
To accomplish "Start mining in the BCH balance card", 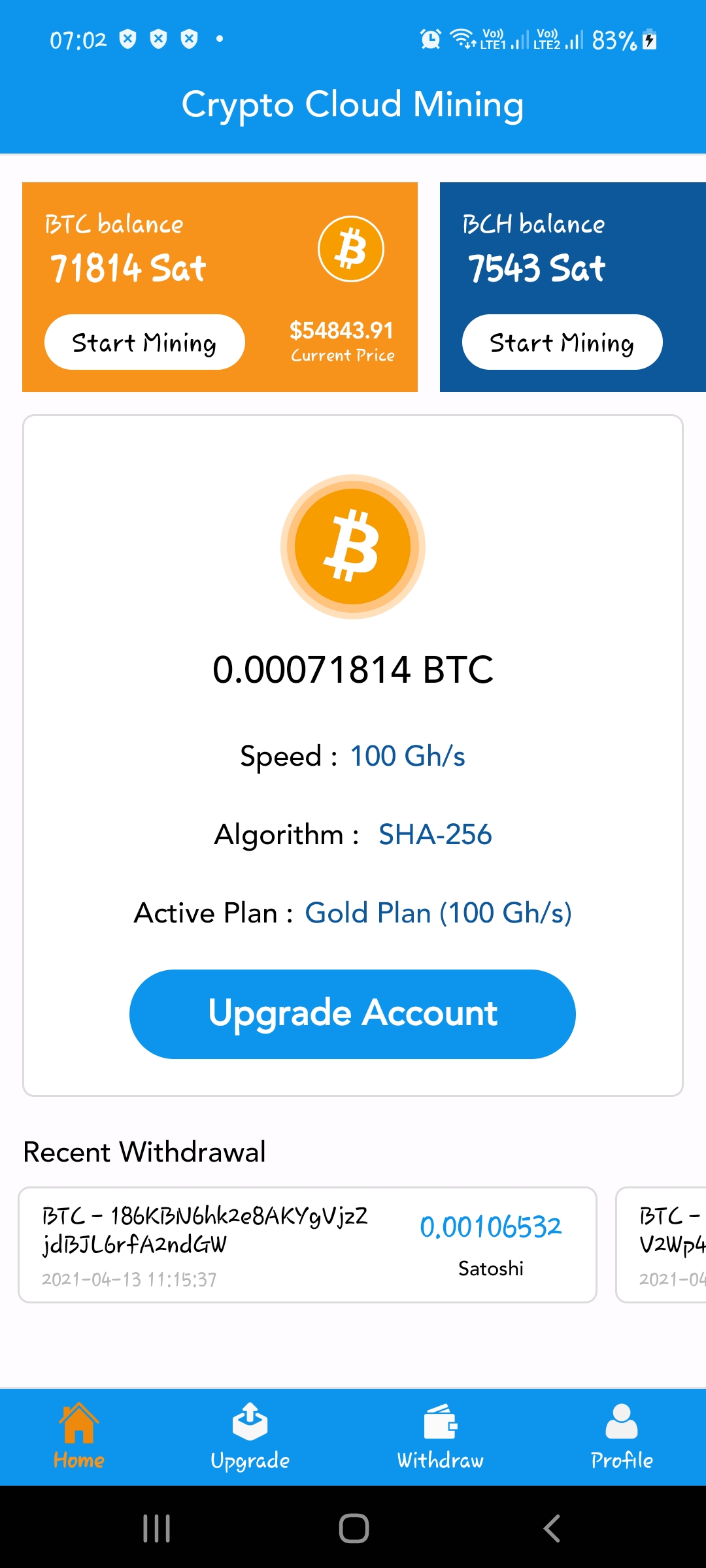I will [562, 342].
